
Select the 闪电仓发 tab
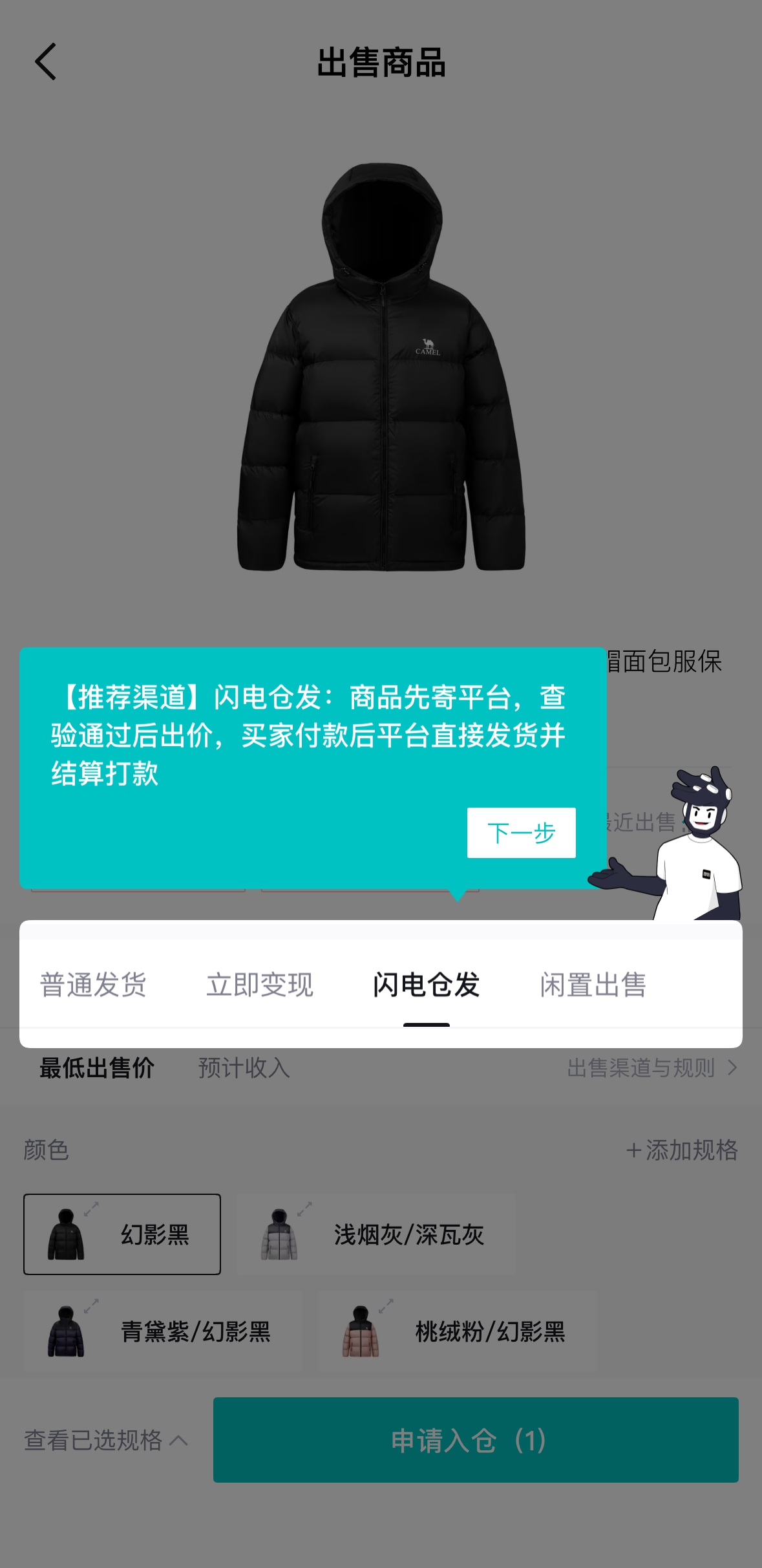click(426, 984)
